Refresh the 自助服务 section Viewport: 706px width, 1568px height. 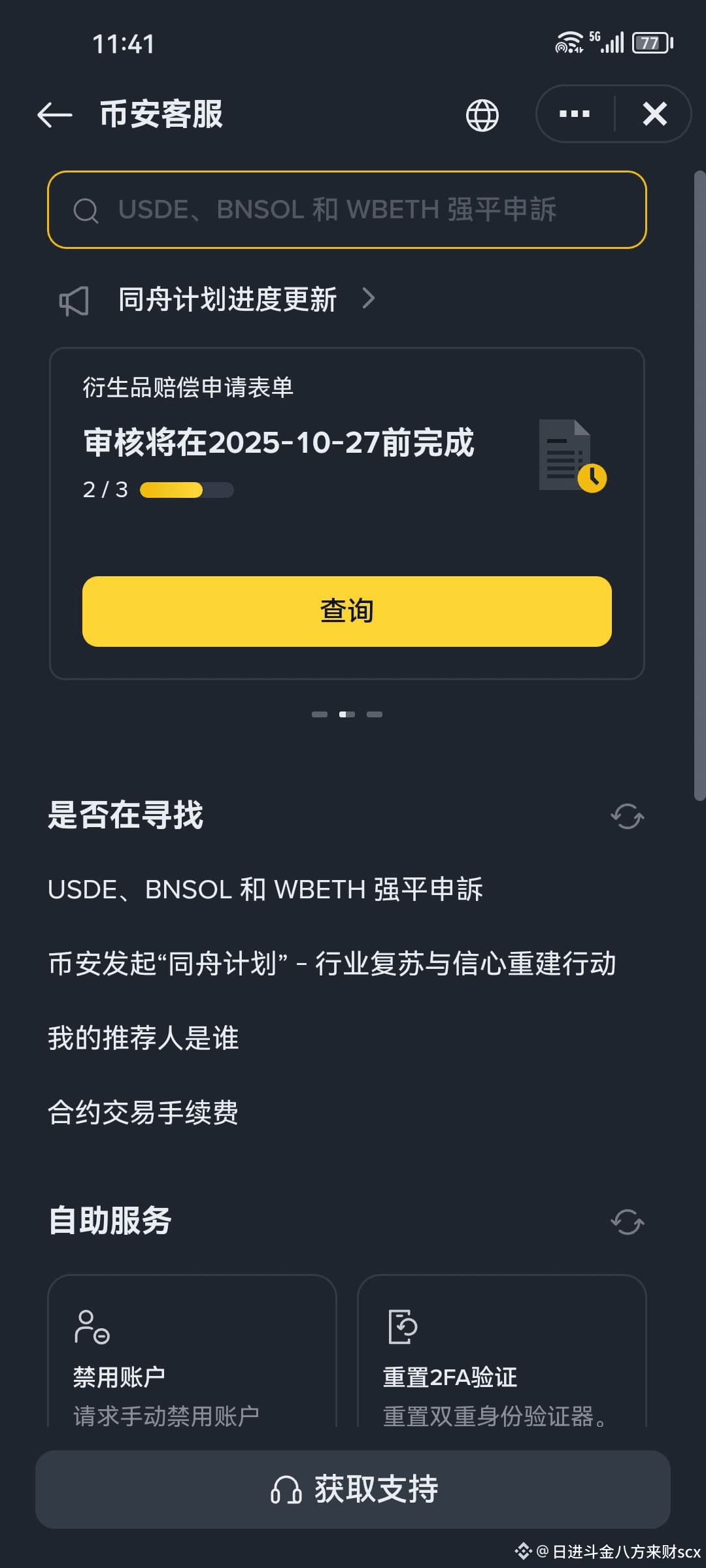(626, 1222)
